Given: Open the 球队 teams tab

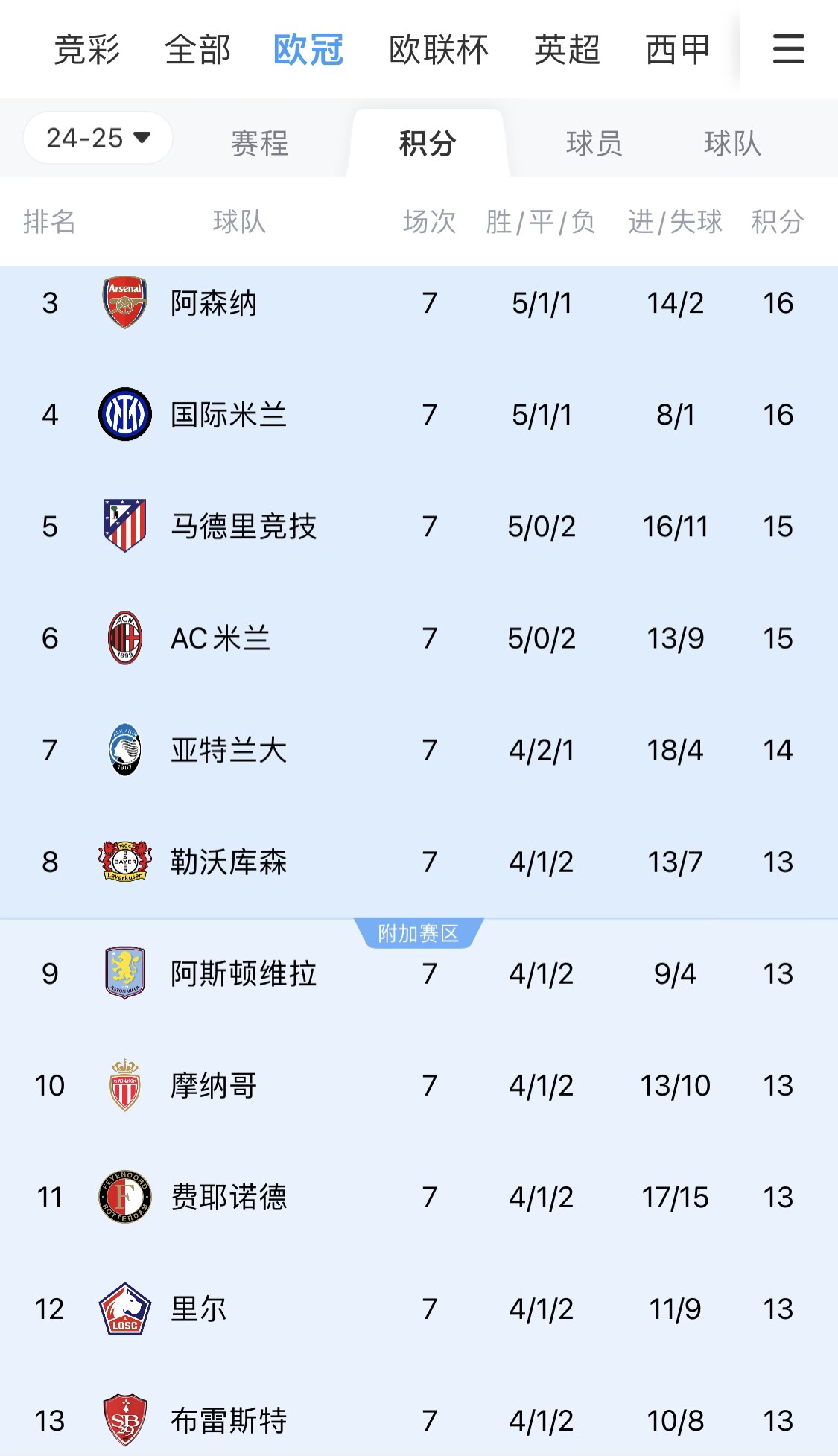Looking at the screenshot, I should pyautogui.click(x=732, y=143).
